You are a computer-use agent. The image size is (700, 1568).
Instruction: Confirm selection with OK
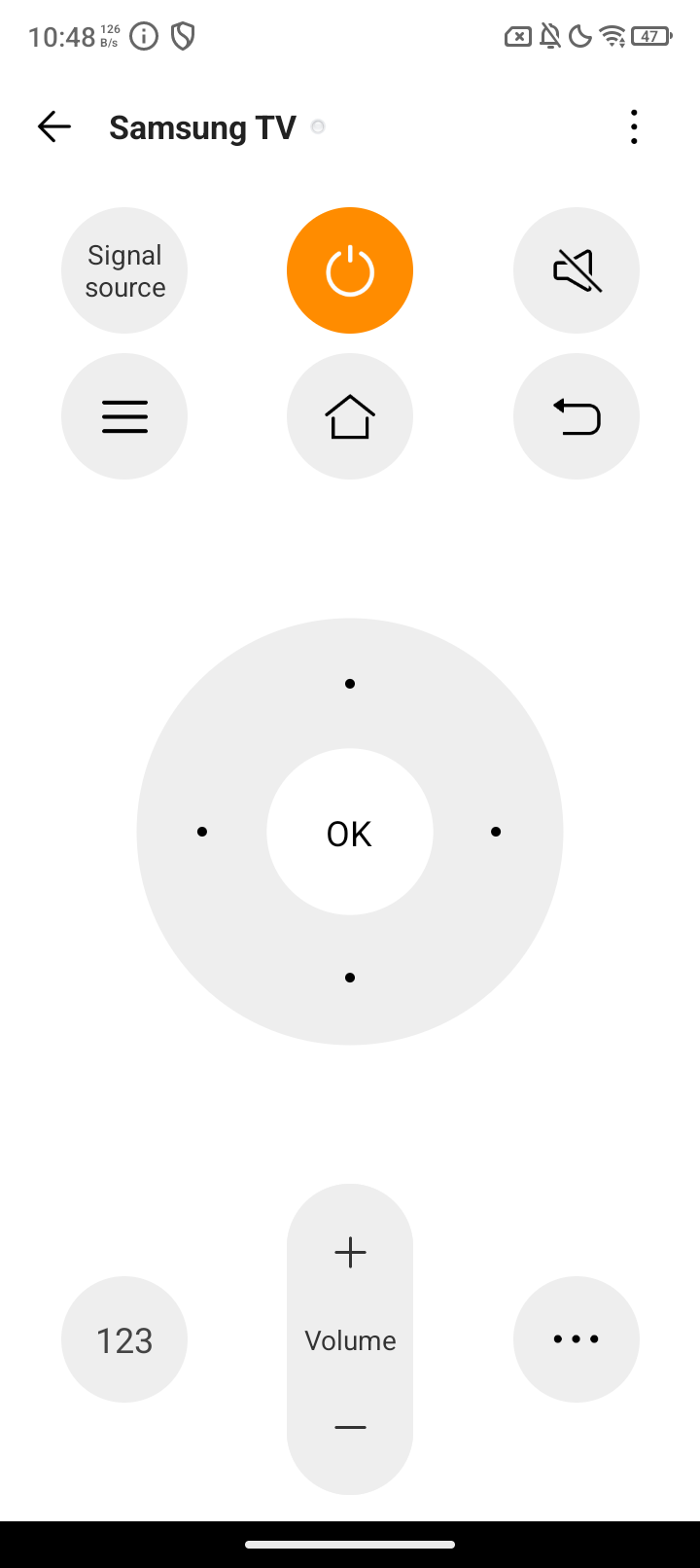(x=350, y=832)
